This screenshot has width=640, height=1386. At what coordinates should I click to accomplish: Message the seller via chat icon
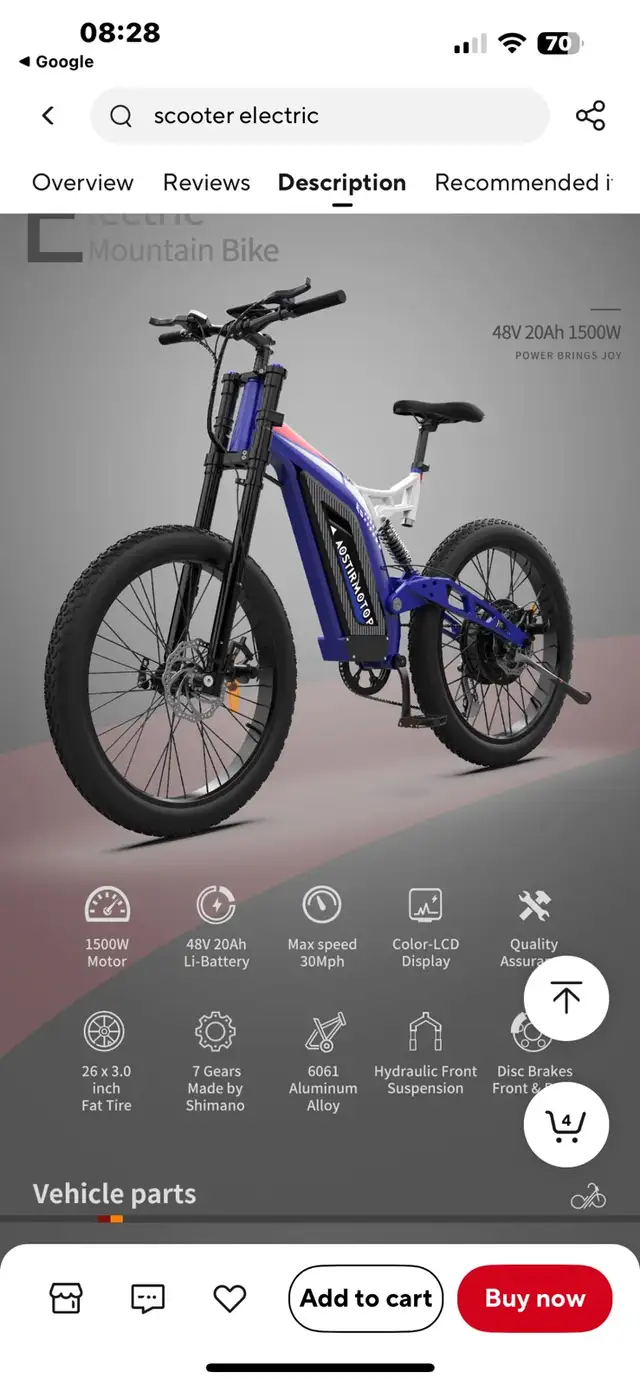(148, 1298)
